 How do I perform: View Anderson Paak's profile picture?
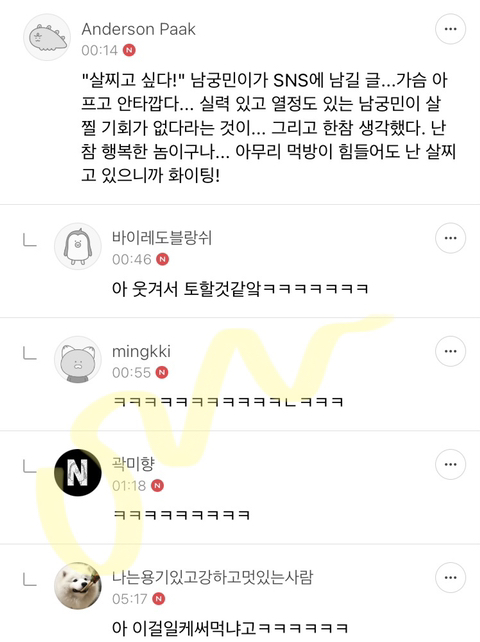tap(47, 37)
